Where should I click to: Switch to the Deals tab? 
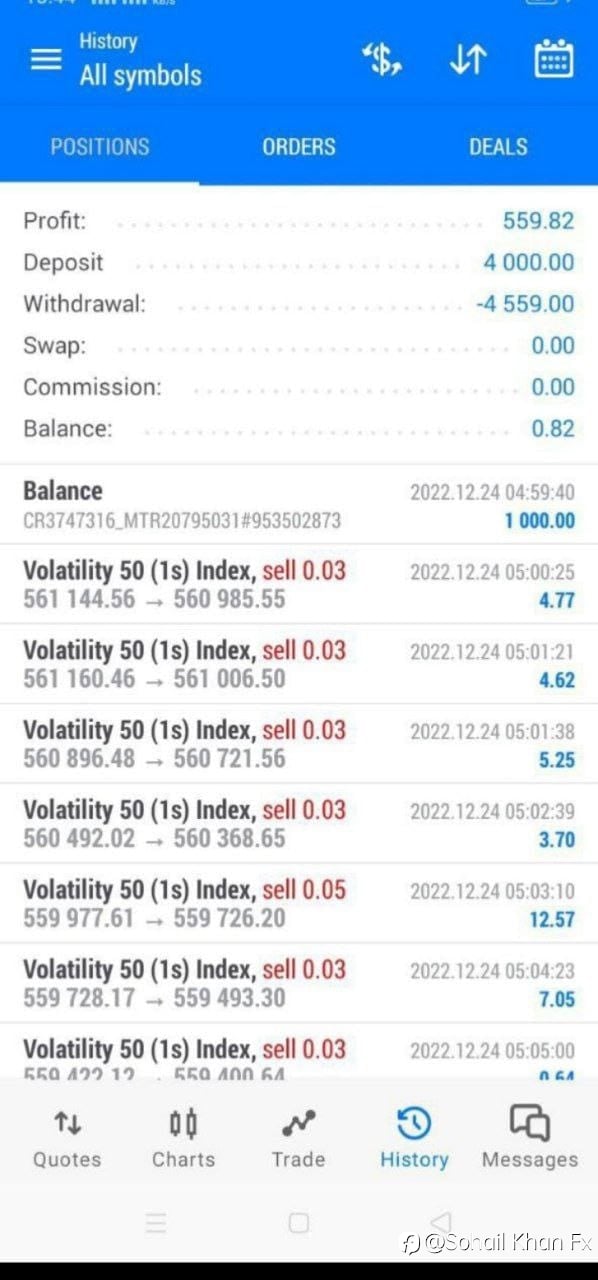click(498, 147)
